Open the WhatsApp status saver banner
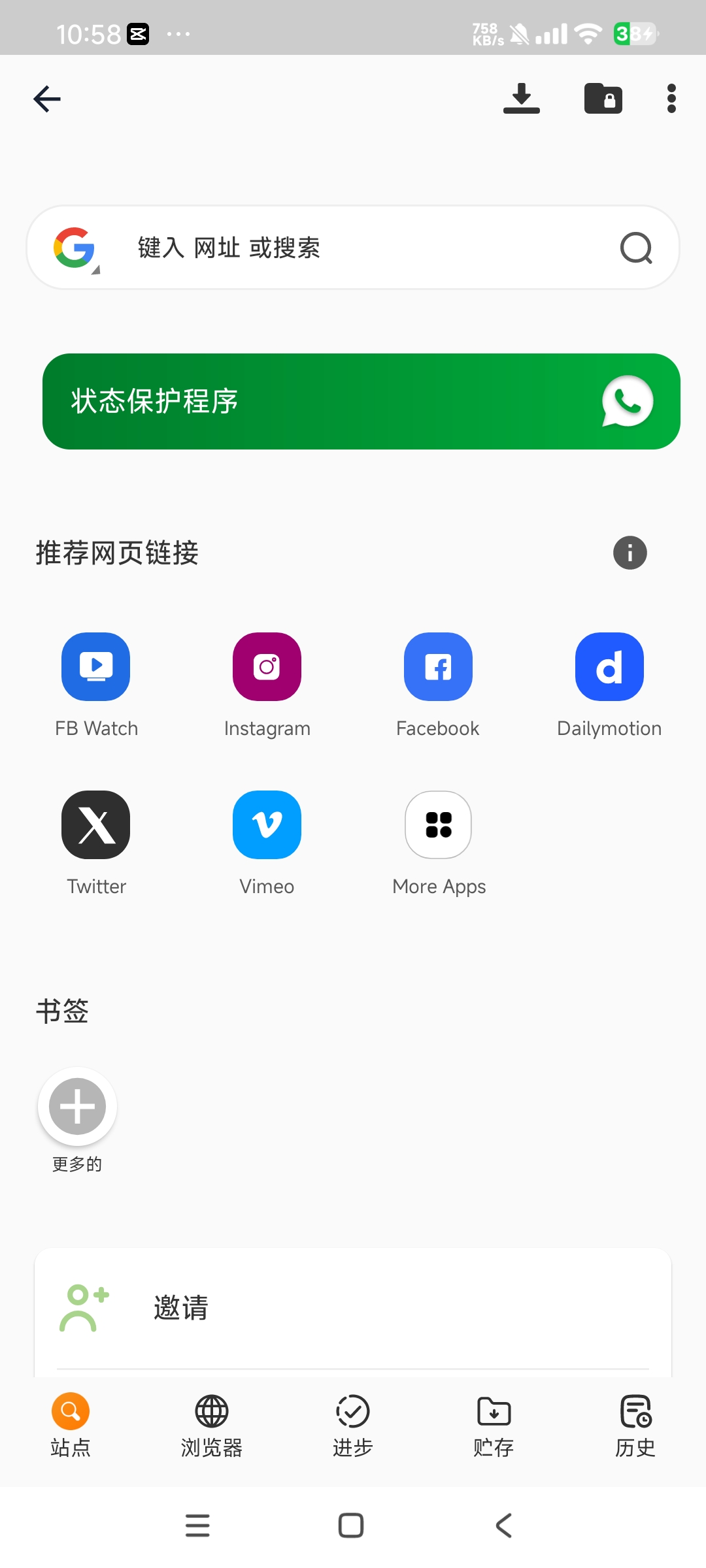This screenshot has height=1568, width=706. [x=361, y=401]
